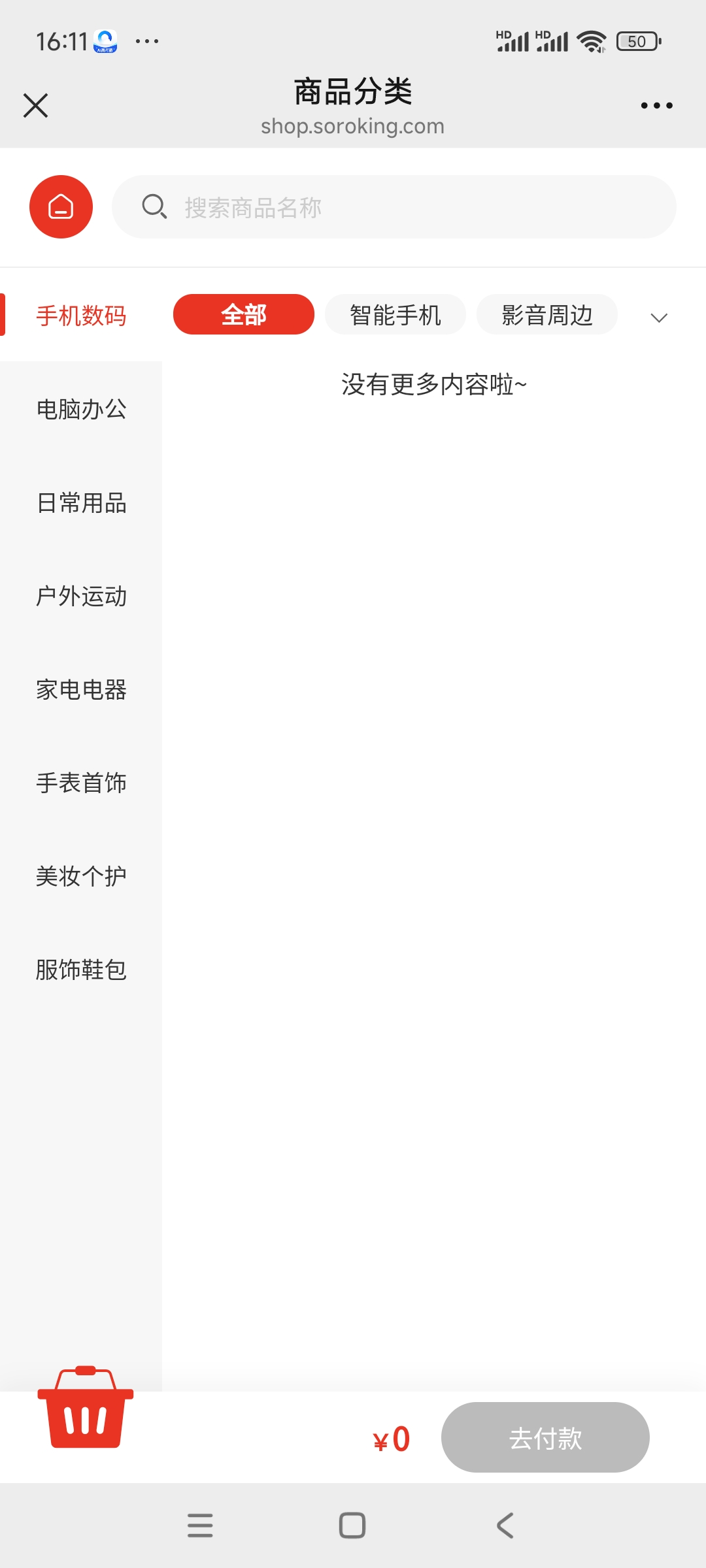Switch to 电脑办公 category
This screenshot has height=1568, width=706.
click(81, 409)
